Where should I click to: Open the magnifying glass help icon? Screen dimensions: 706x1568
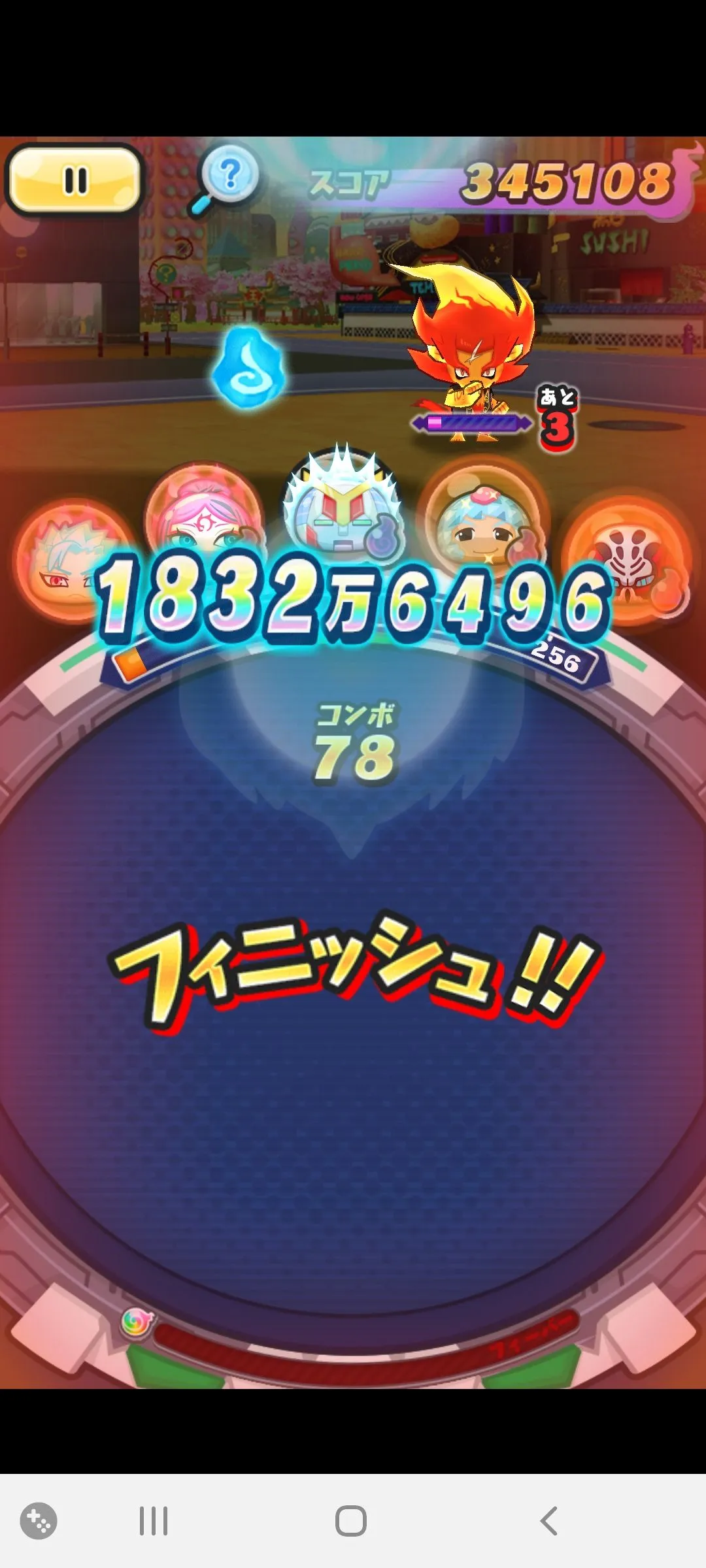[x=228, y=176]
